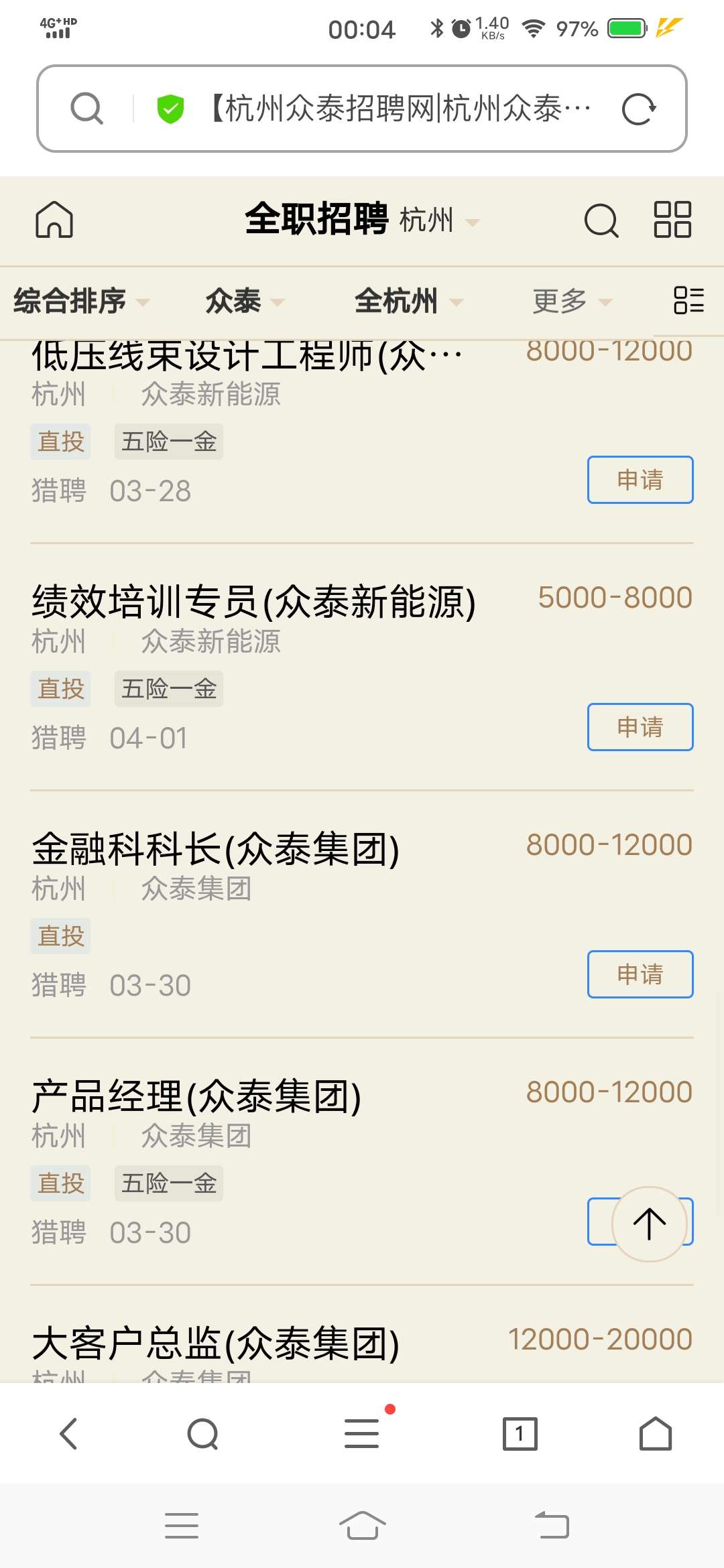Jump back to top with arrow button

point(649,1224)
